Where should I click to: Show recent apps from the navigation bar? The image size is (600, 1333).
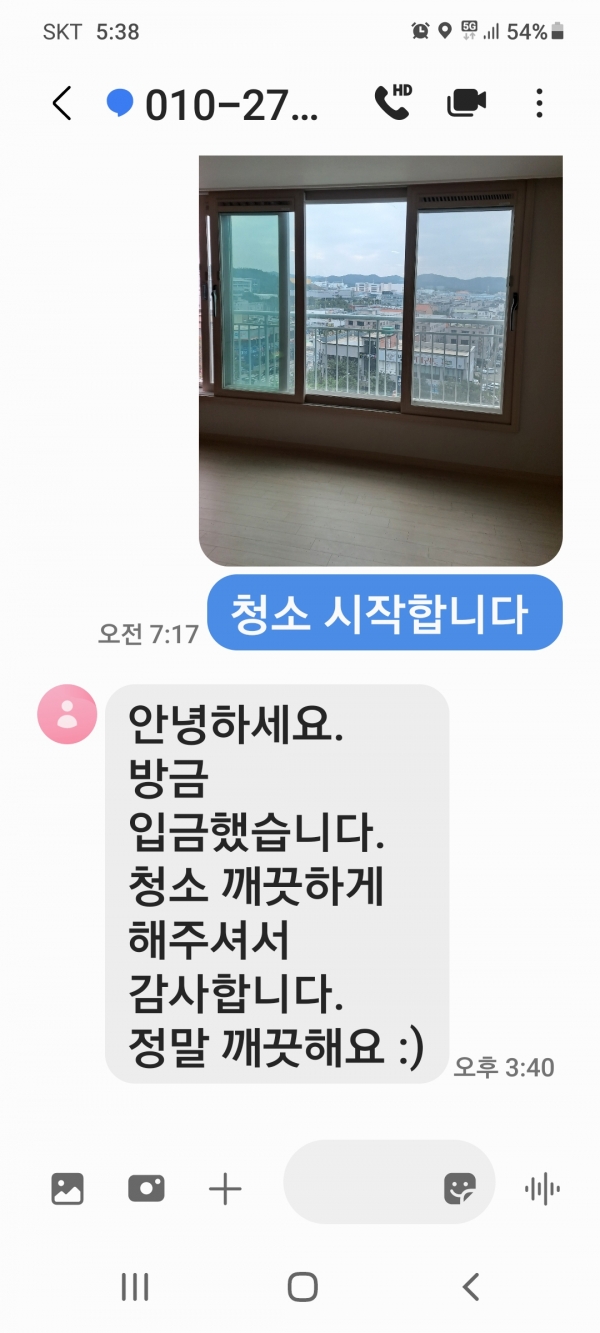(134, 1286)
